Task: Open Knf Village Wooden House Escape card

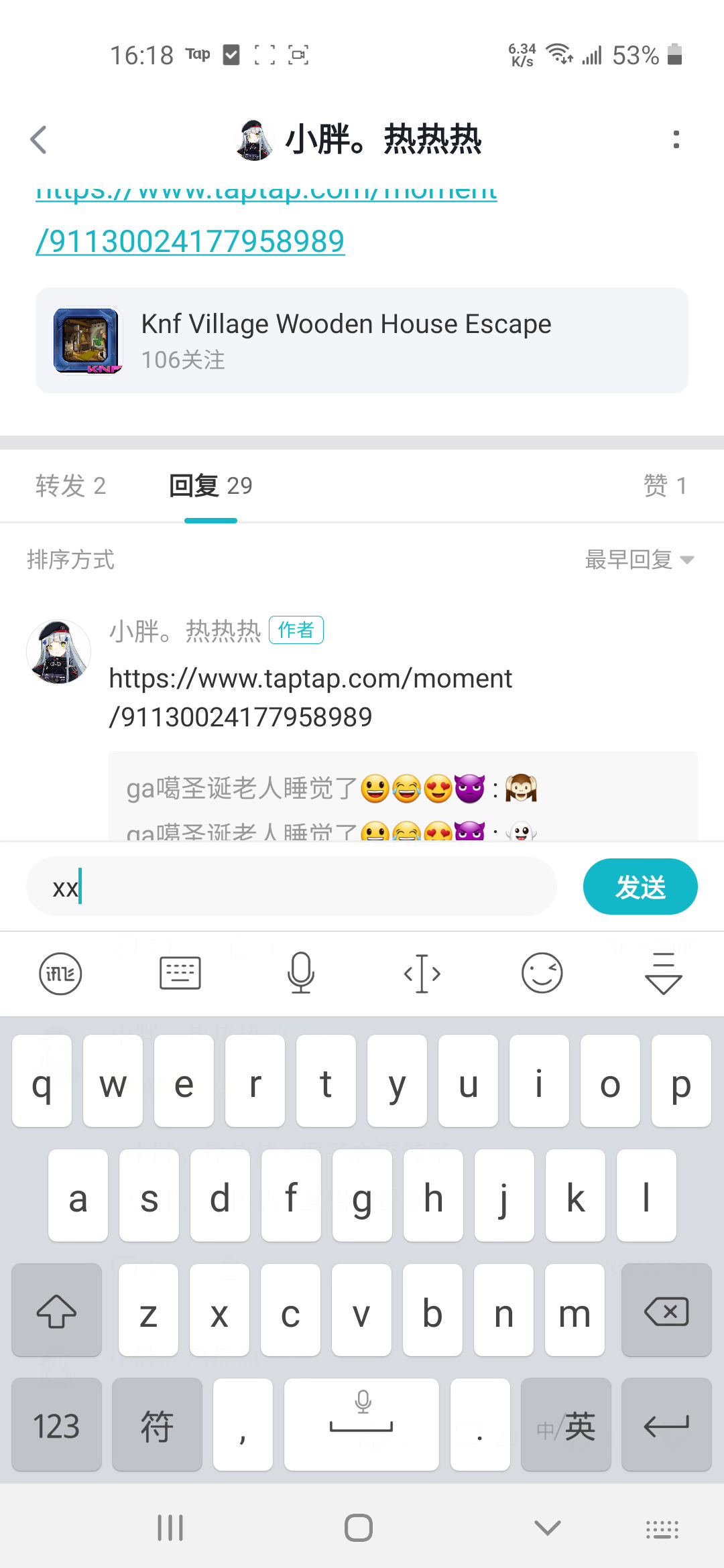Action: 362,340
